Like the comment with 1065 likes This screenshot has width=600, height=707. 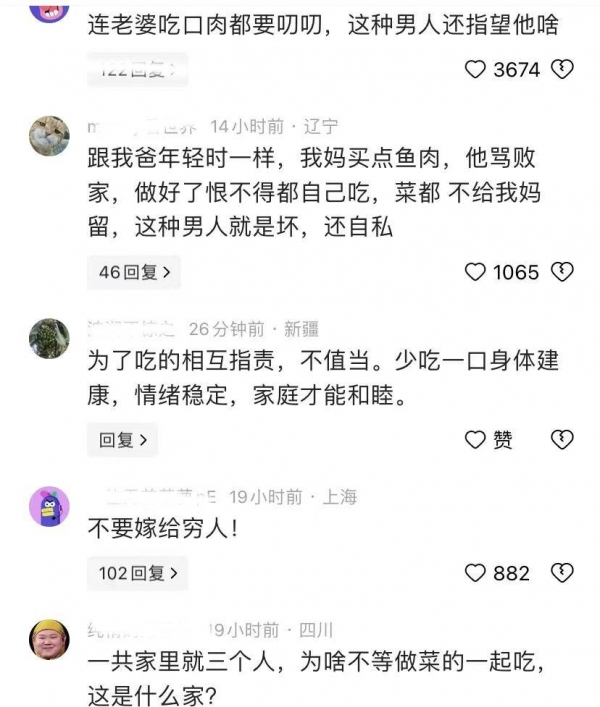point(476,271)
